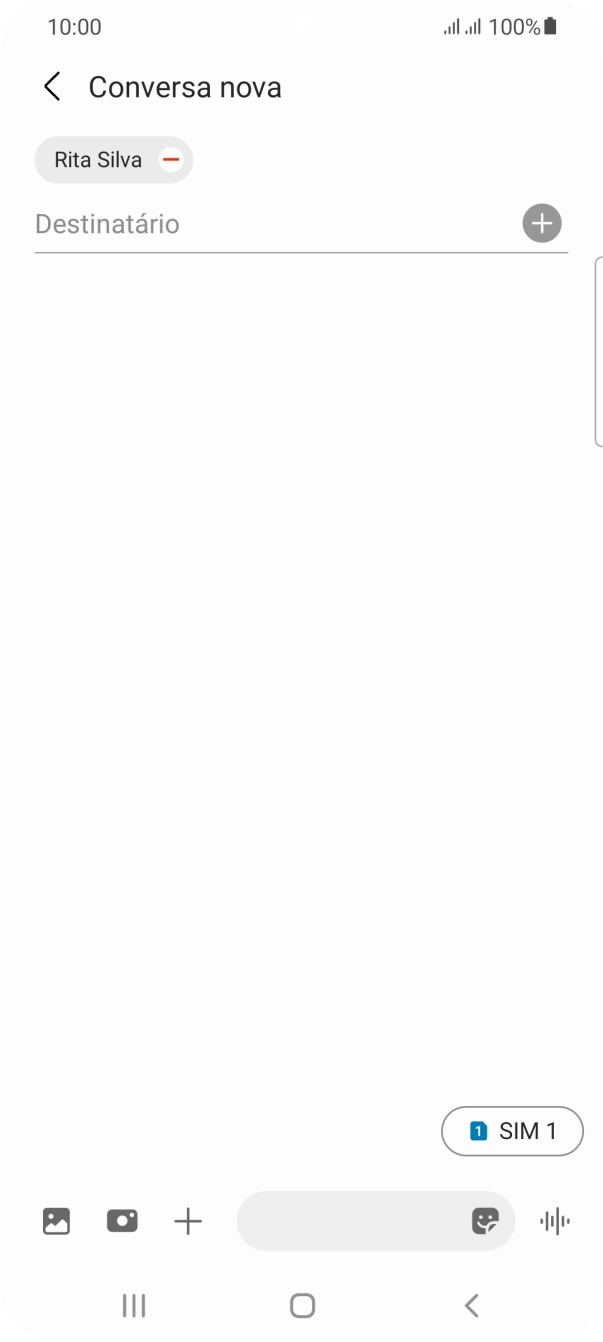Open the recent apps view

pos(133,1305)
